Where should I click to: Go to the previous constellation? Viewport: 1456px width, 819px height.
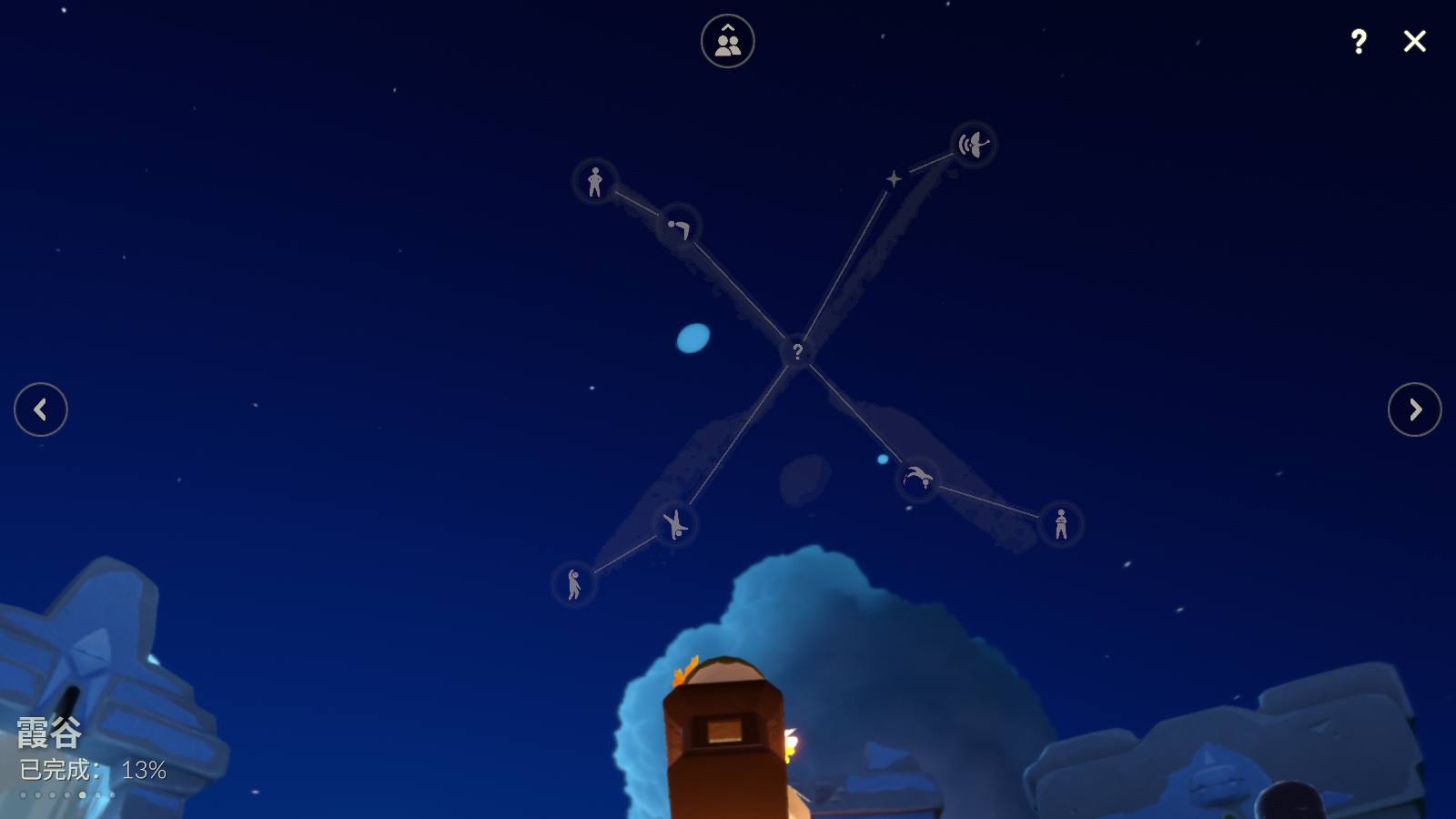[41, 409]
